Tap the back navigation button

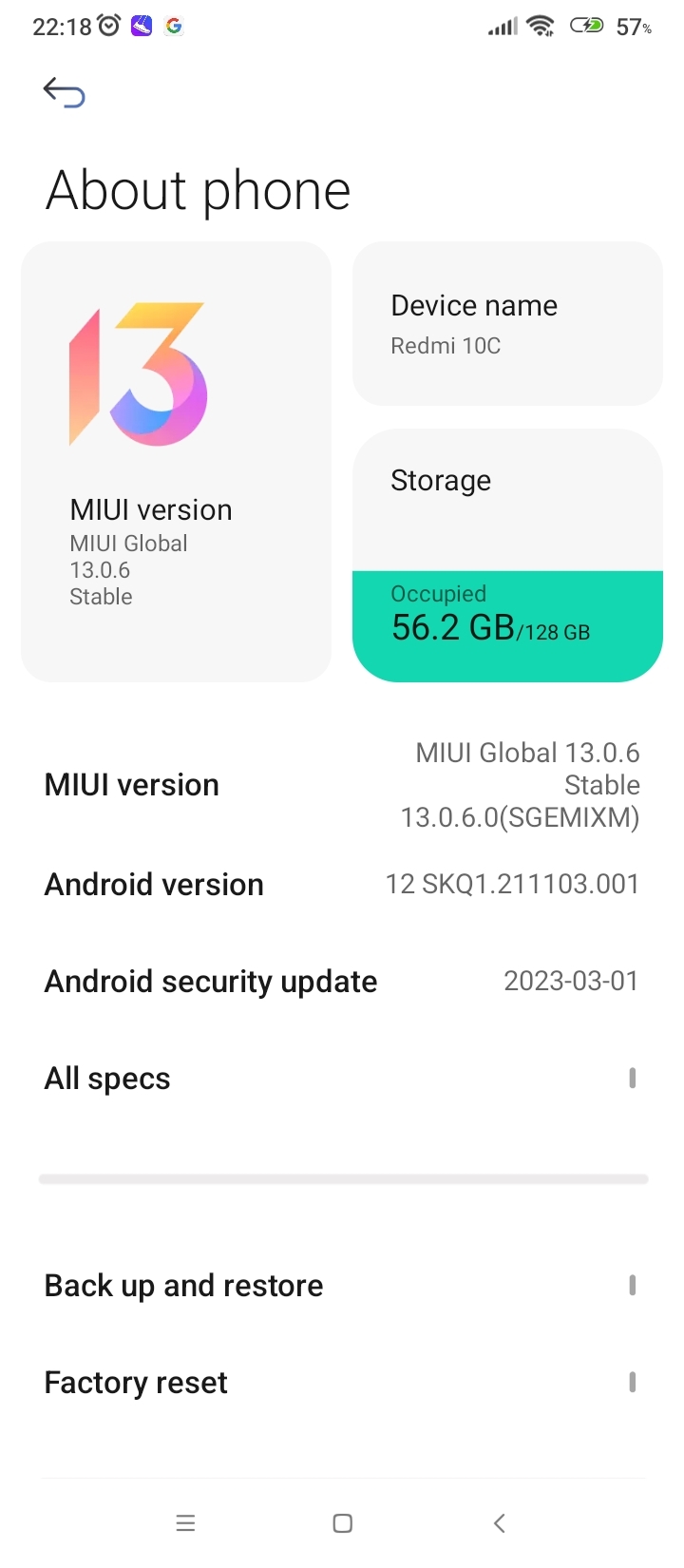[x=499, y=1521]
